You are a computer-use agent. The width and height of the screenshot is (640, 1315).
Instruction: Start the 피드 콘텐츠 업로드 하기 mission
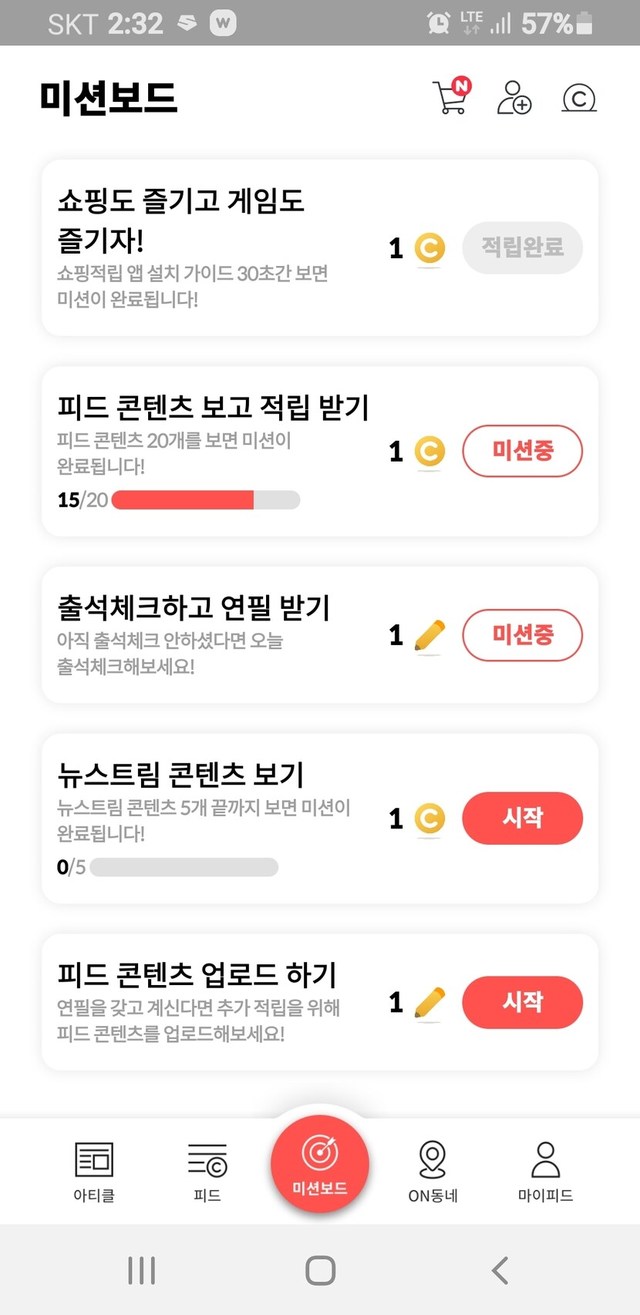coord(522,1002)
